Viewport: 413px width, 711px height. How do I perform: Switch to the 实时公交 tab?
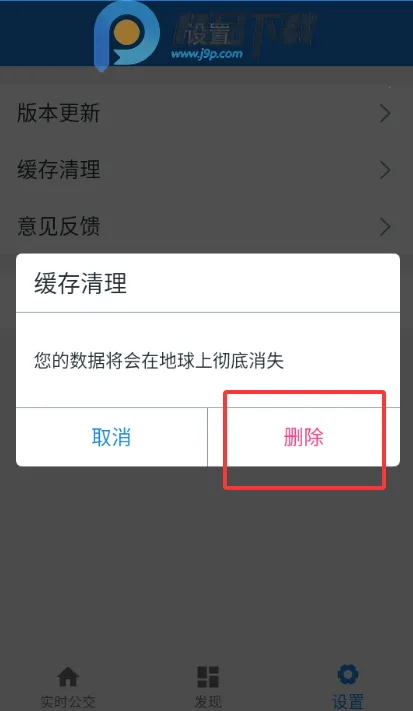pyautogui.click(x=68, y=687)
